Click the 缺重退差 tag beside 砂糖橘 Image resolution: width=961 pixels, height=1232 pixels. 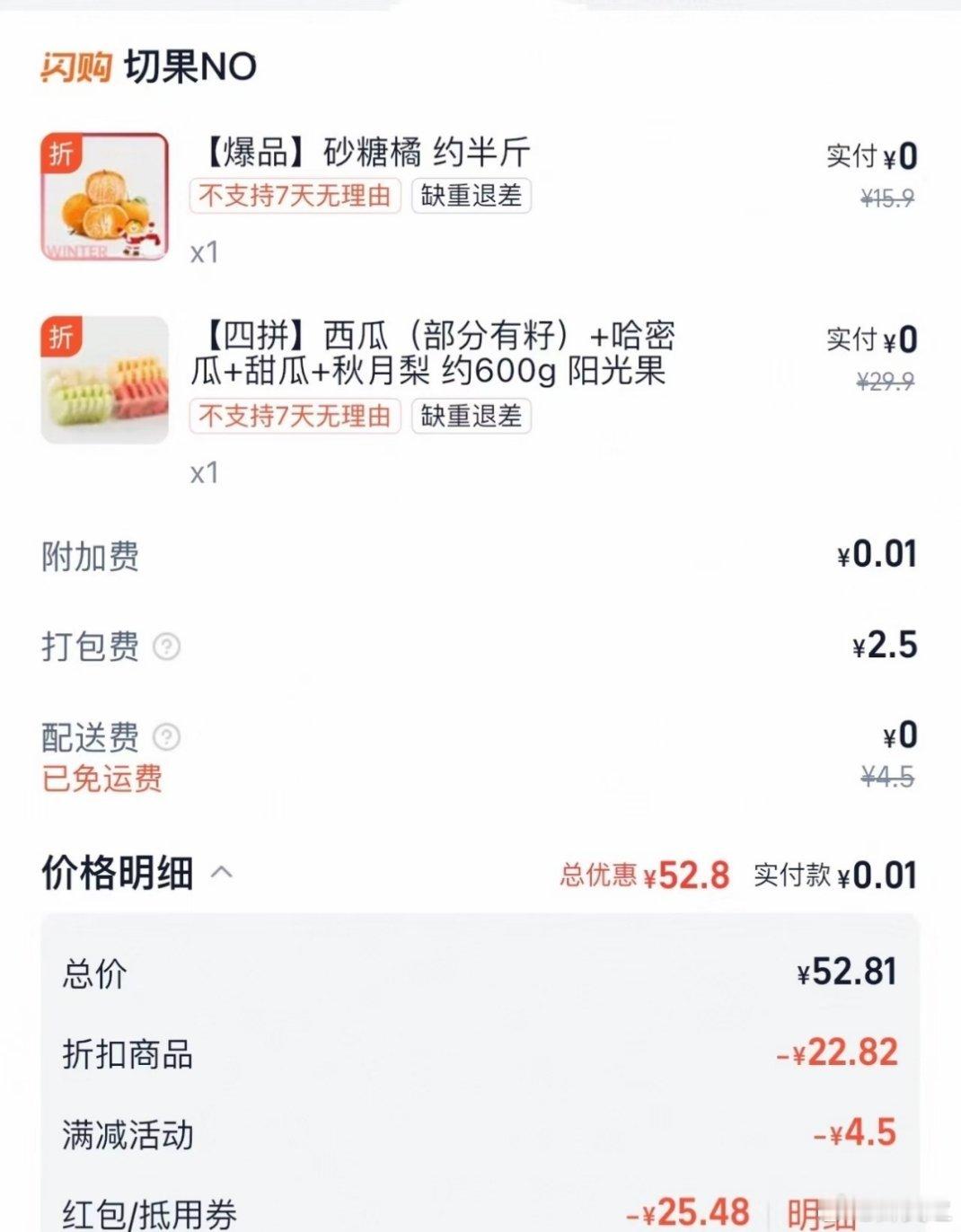(470, 198)
